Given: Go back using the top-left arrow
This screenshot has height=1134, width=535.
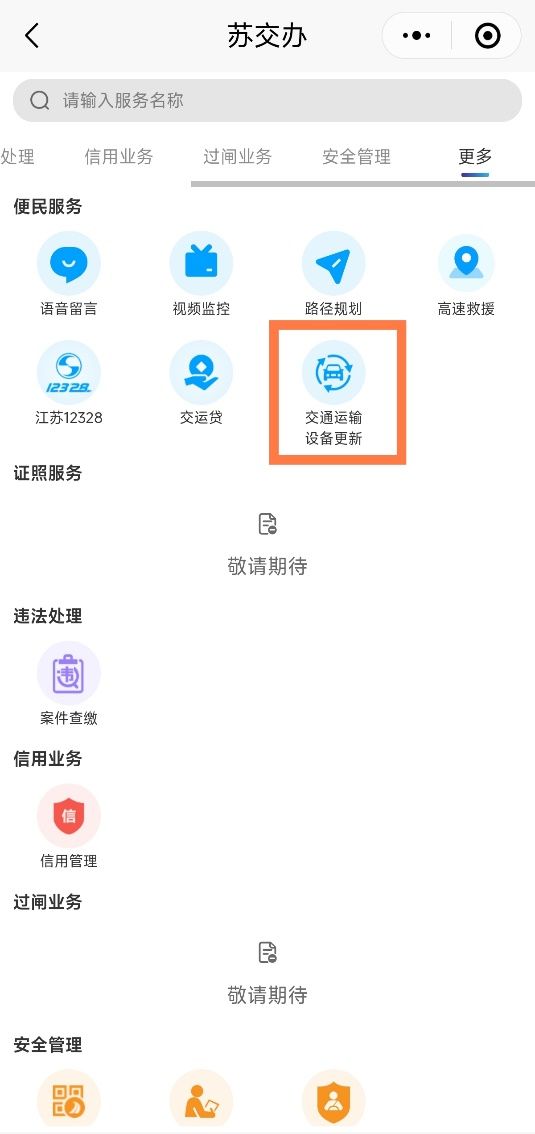Looking at the screenshot, I should (x=31, y=35).
